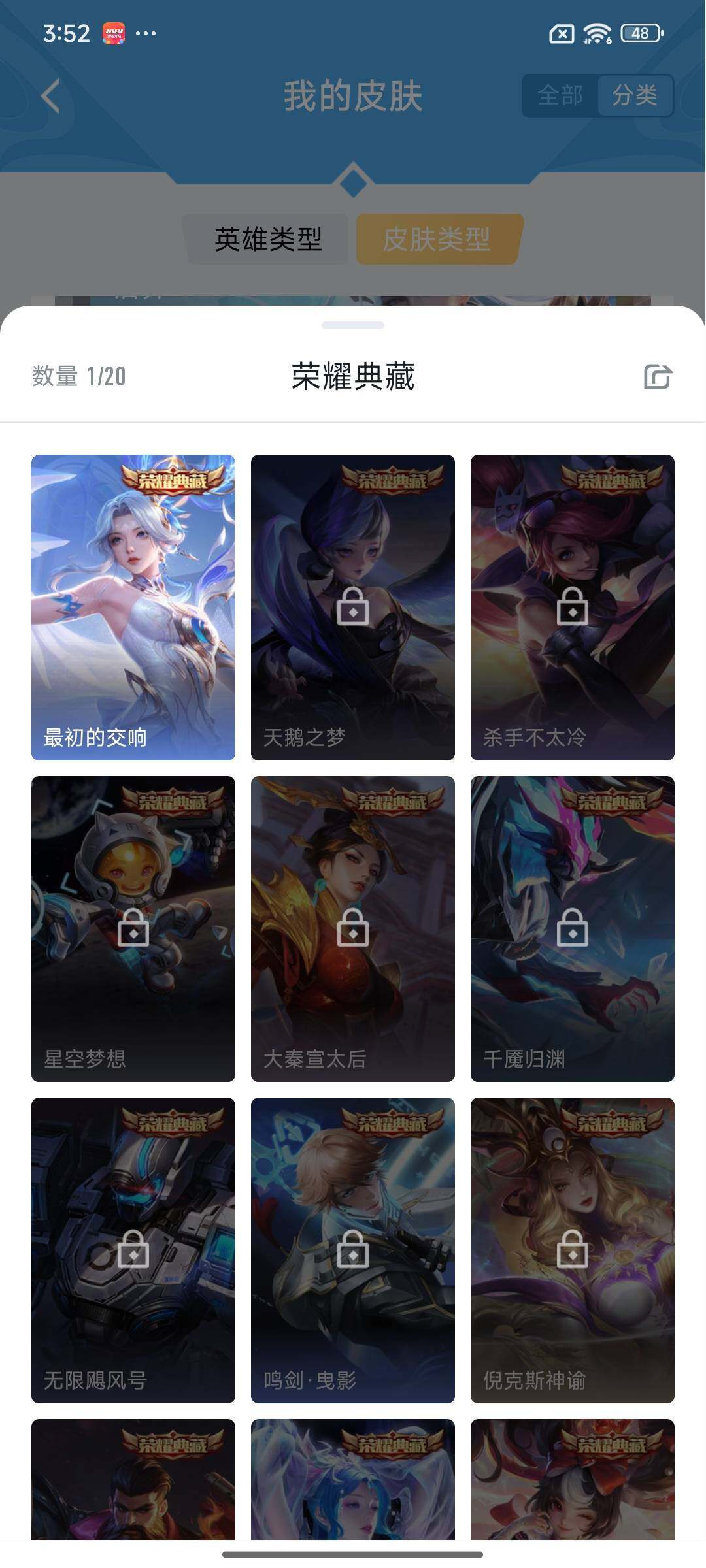This screenshot has width=706, height=1568.
Task: Tap the lock icon on 千魇归渊 skin
Action: tap(572, 931)
